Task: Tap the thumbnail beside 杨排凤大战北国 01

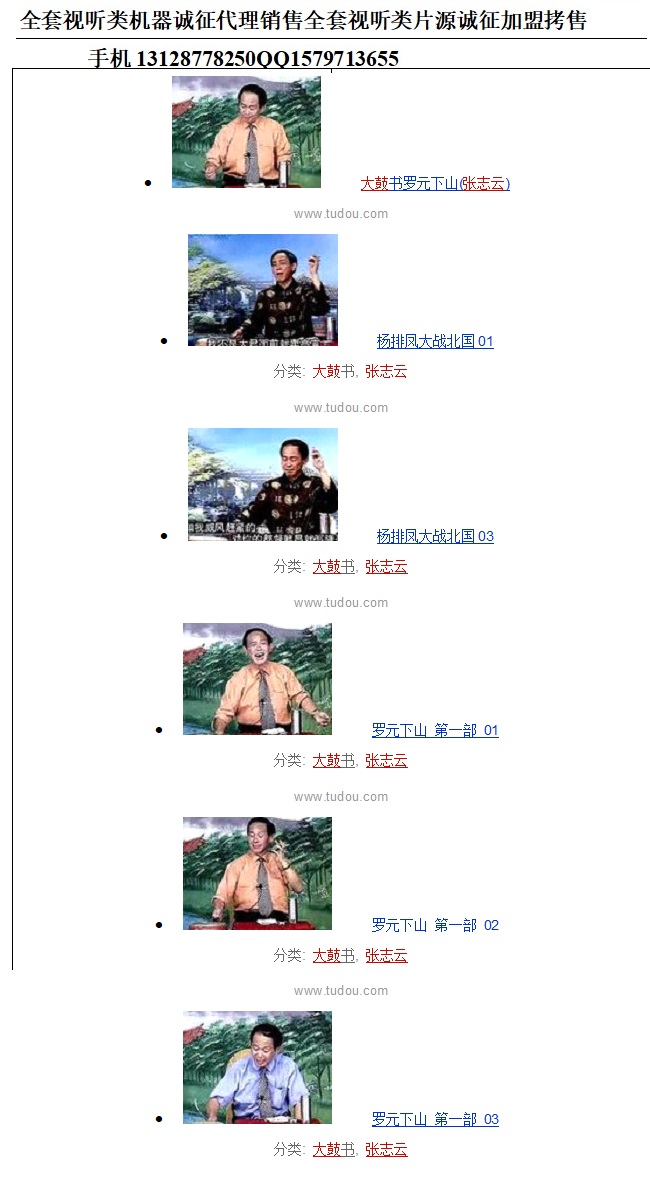Action: coord(263,290)
